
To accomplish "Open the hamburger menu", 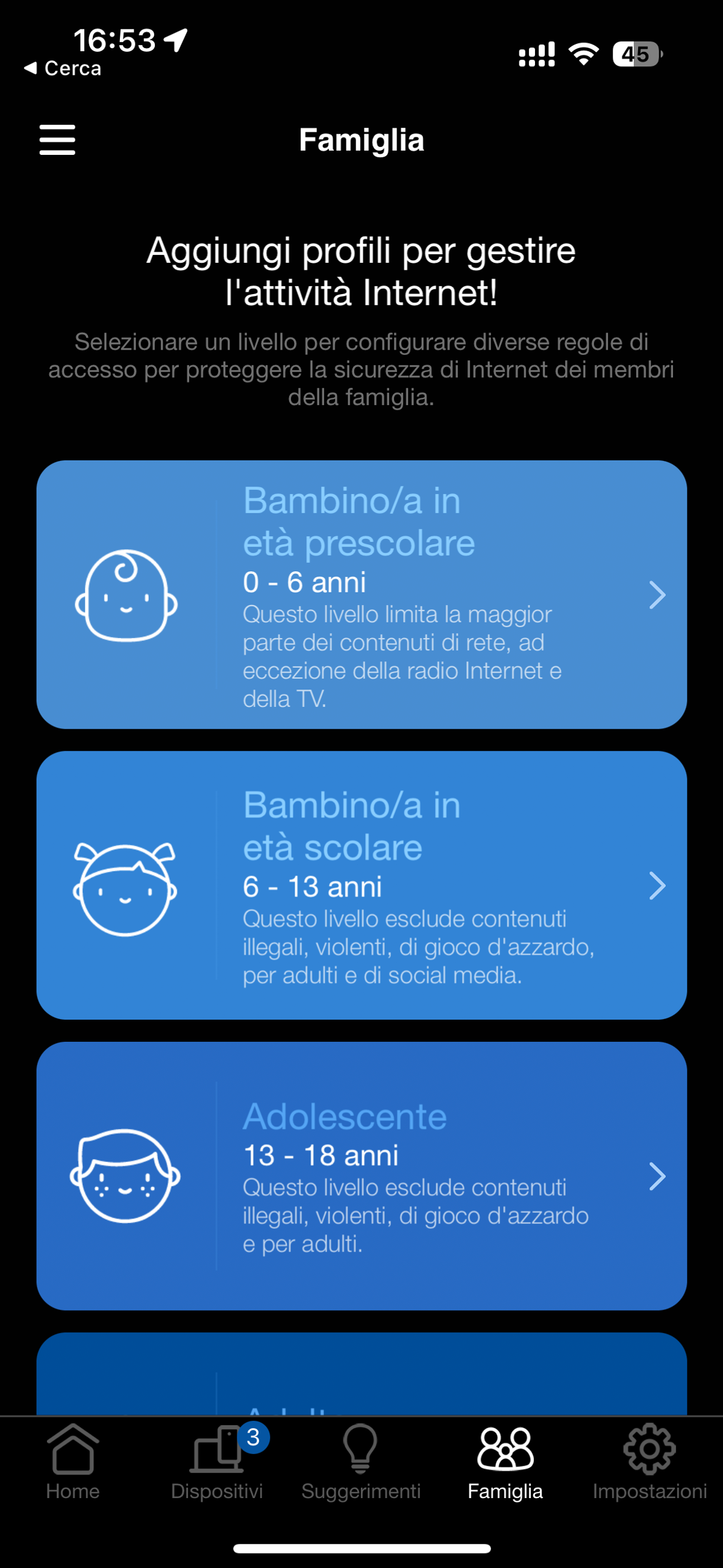I will [57, 140].
